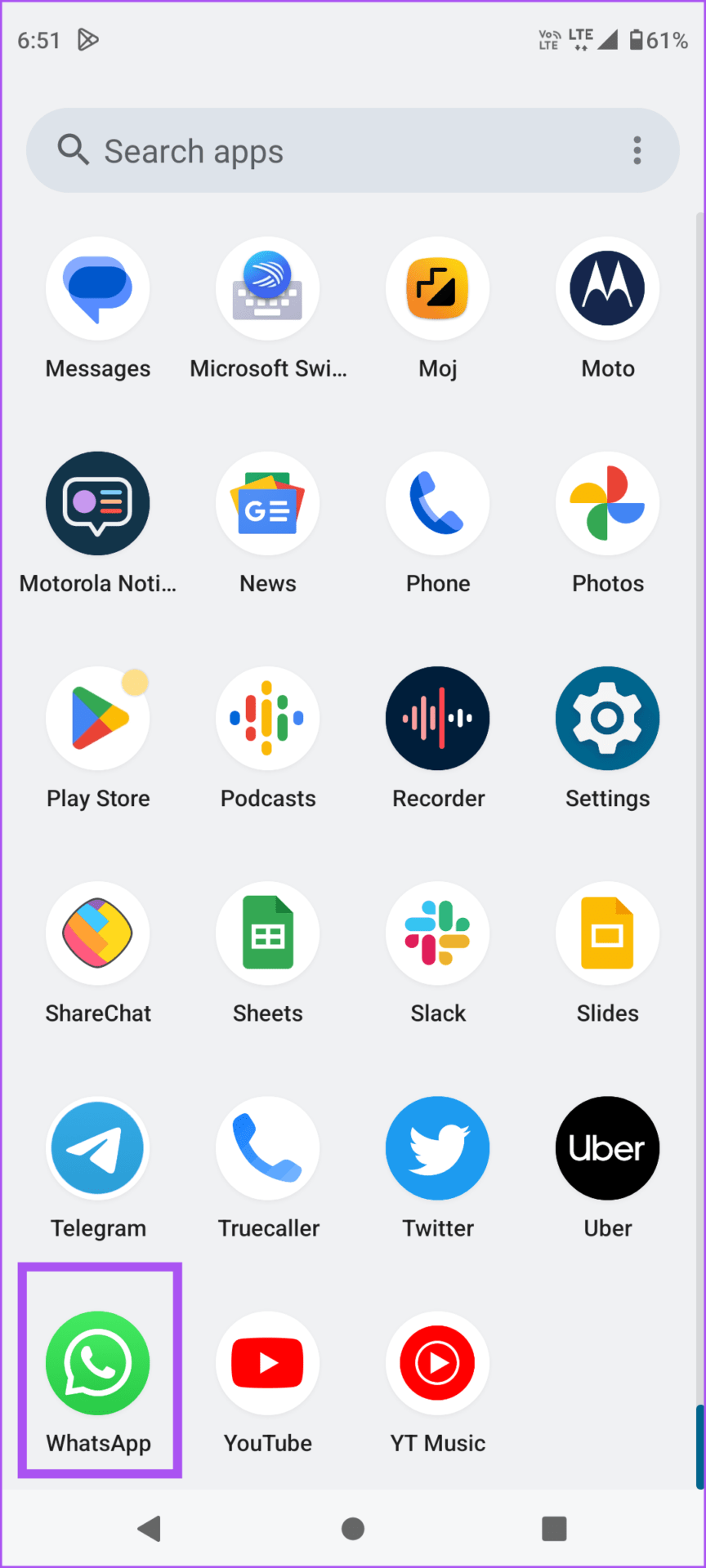Viewport: 706px width, 1568px height.
Task: Launch YouTube
Action: pyautogui.click(x=268, y=1362)
